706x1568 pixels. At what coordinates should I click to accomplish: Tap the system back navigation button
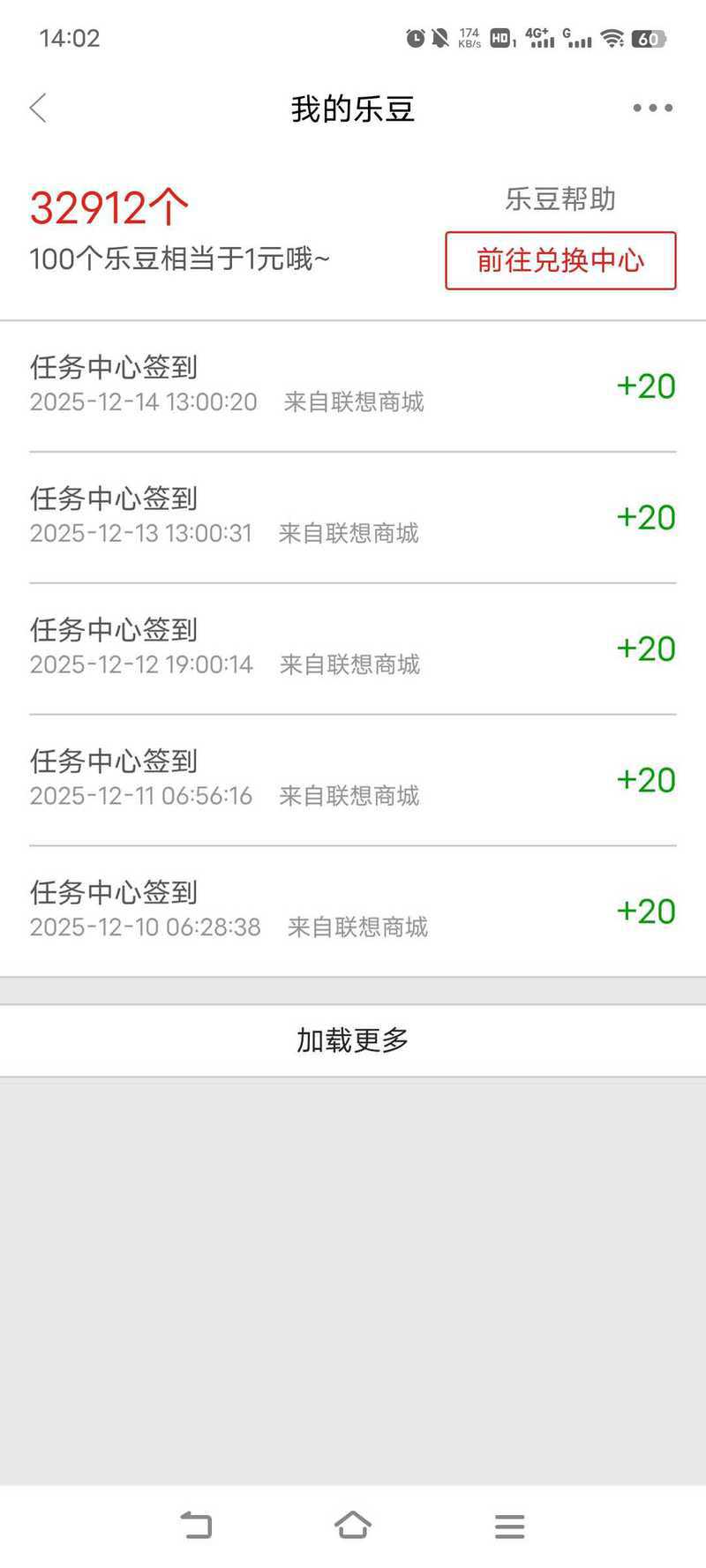click(196, 1525)
